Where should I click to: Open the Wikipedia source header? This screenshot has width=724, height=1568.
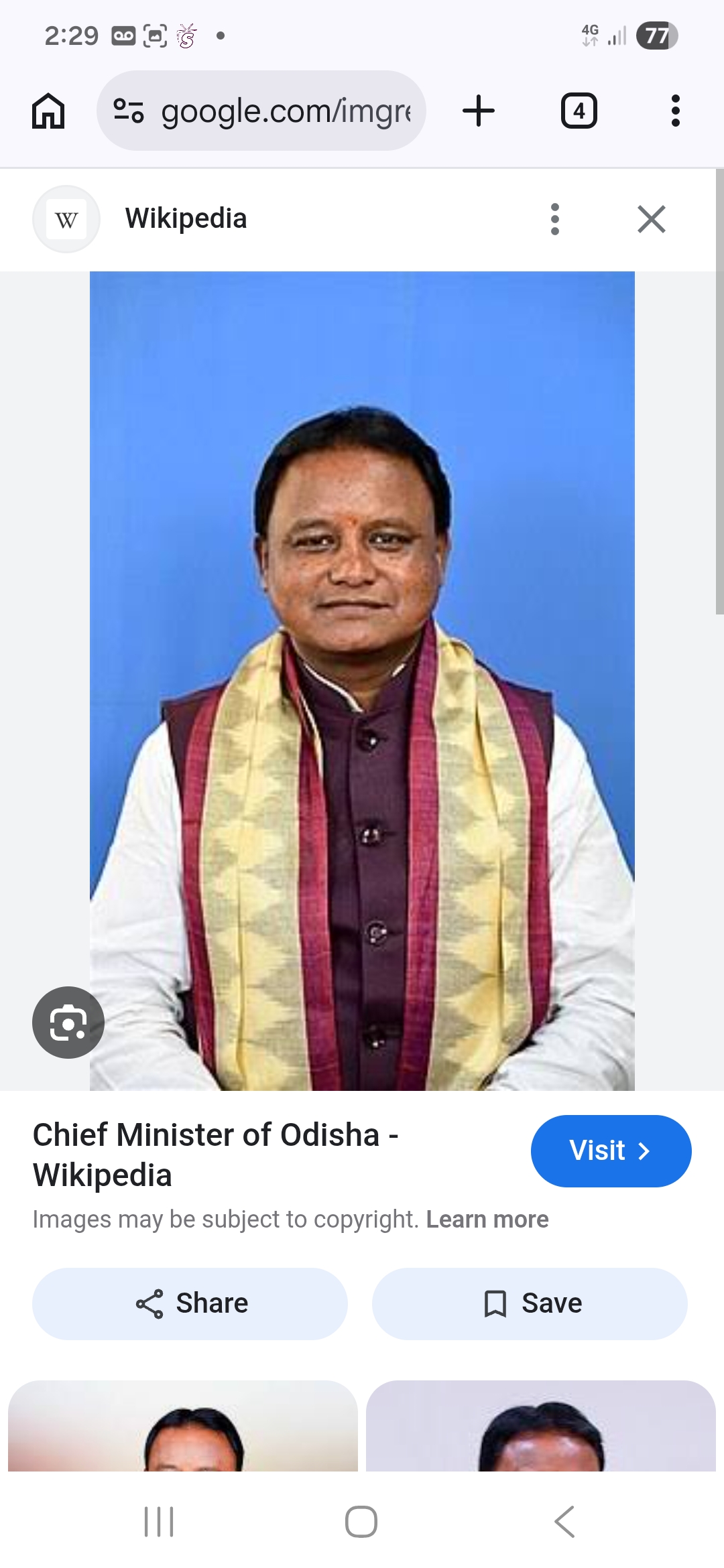185,219
